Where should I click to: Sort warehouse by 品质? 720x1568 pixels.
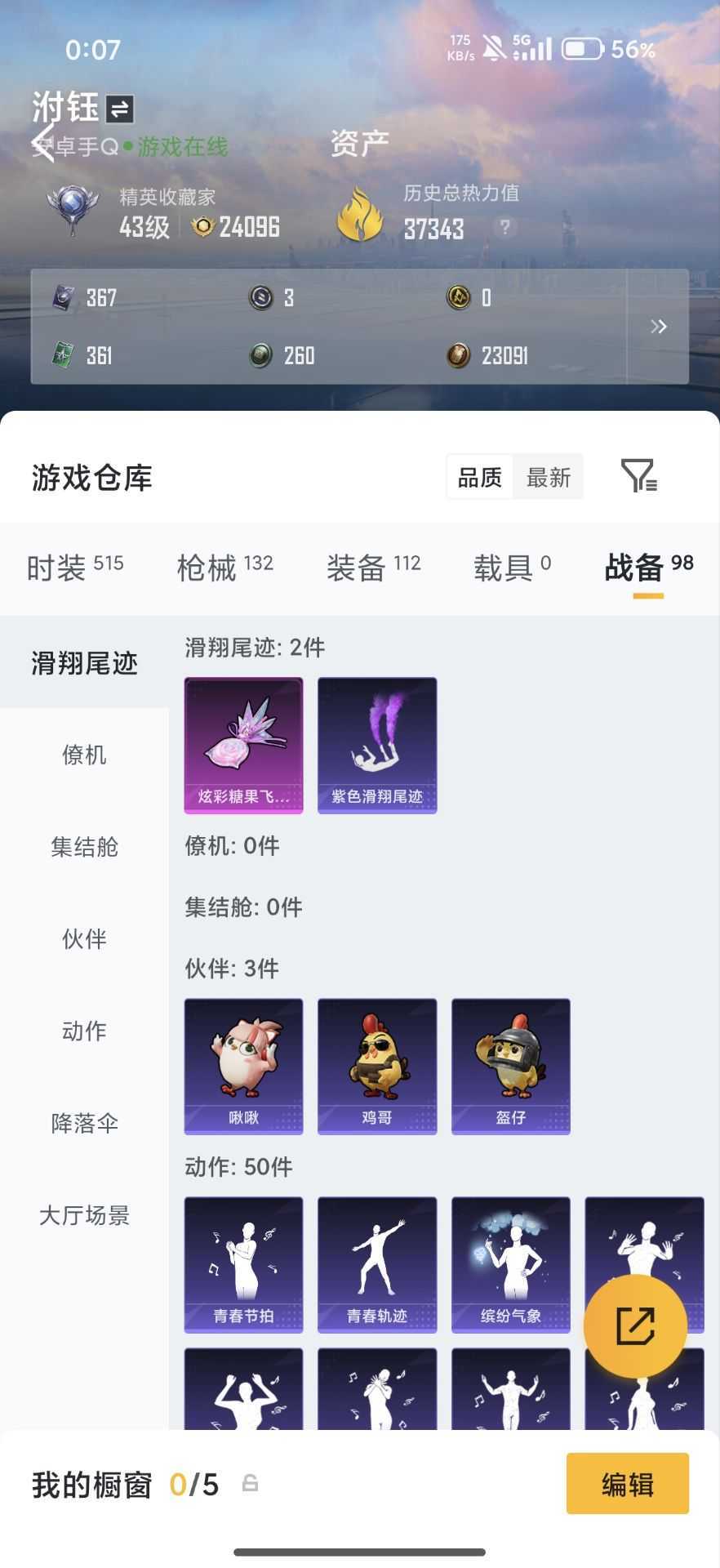coord(480,477)
